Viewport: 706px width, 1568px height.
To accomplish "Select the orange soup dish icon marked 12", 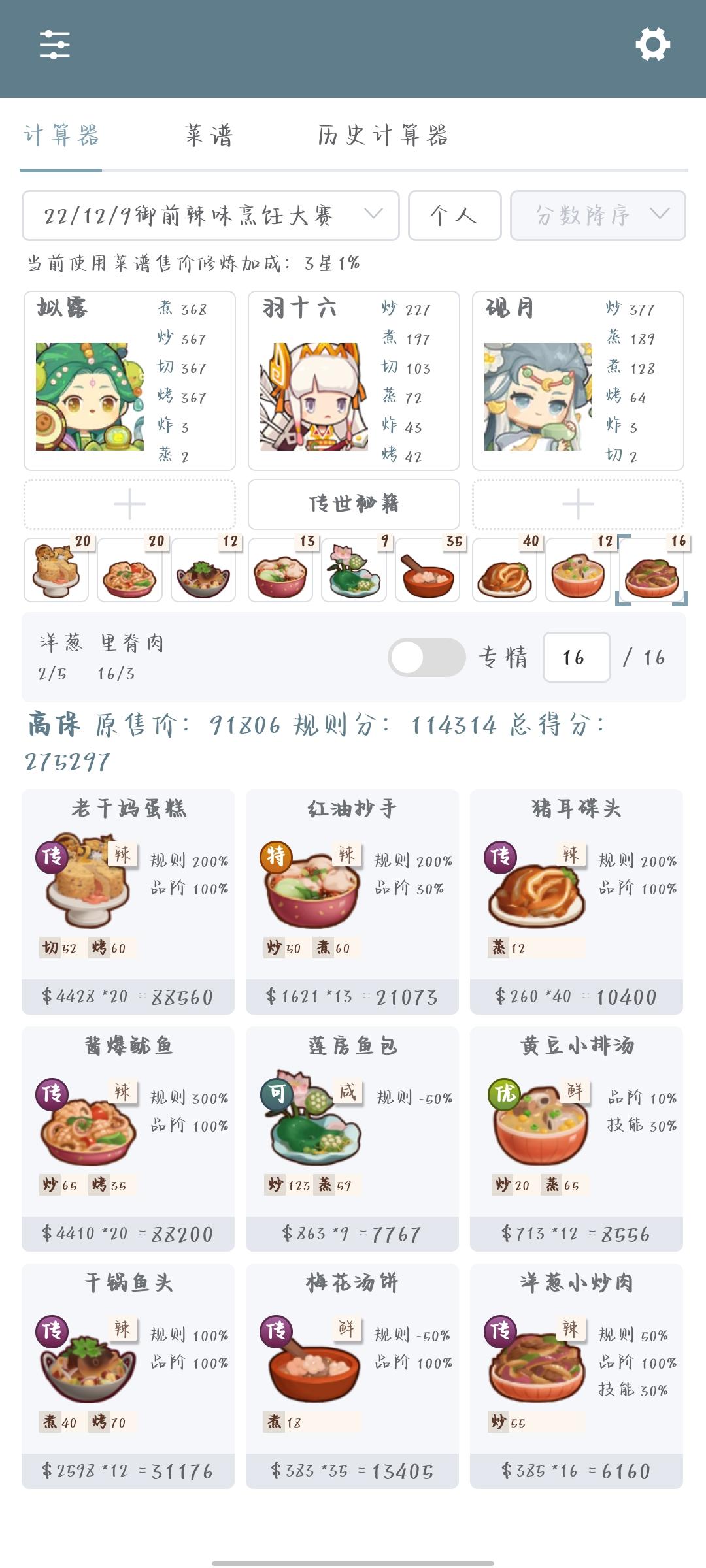I will click(579, 572).
